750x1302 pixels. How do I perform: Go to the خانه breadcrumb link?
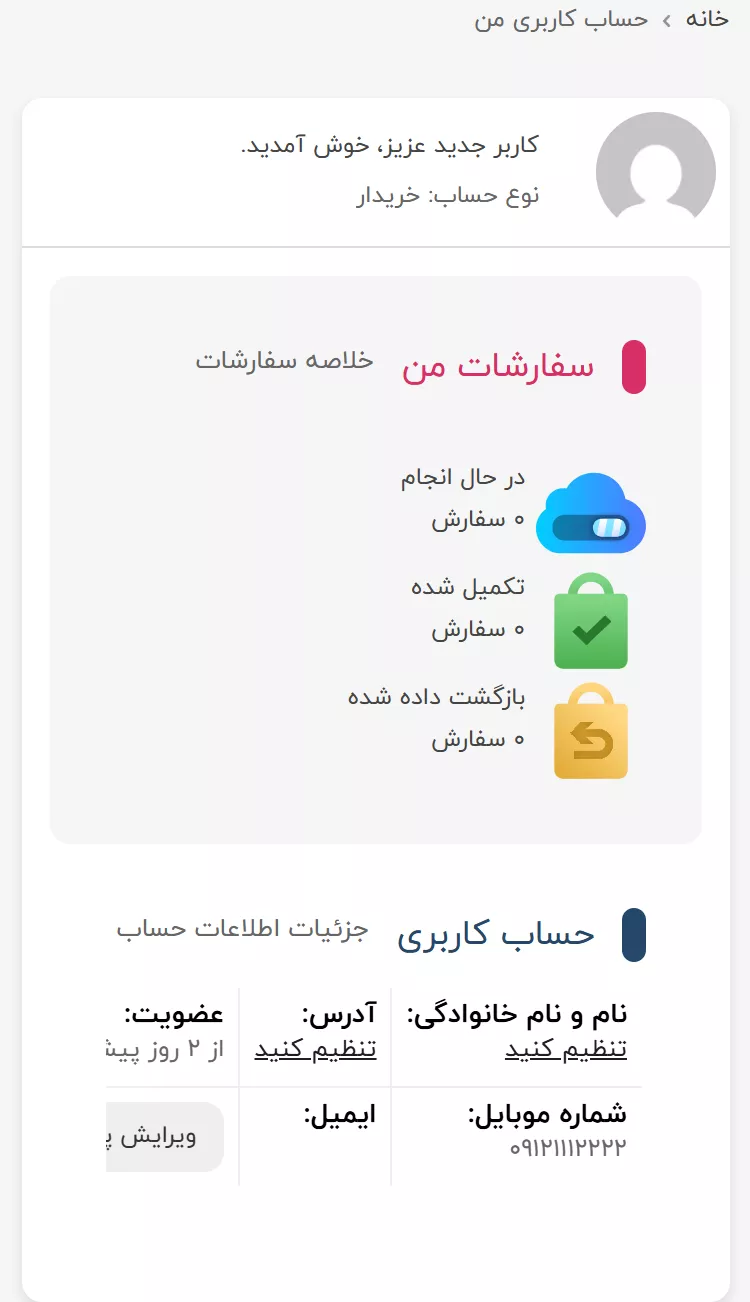[707, 19]
